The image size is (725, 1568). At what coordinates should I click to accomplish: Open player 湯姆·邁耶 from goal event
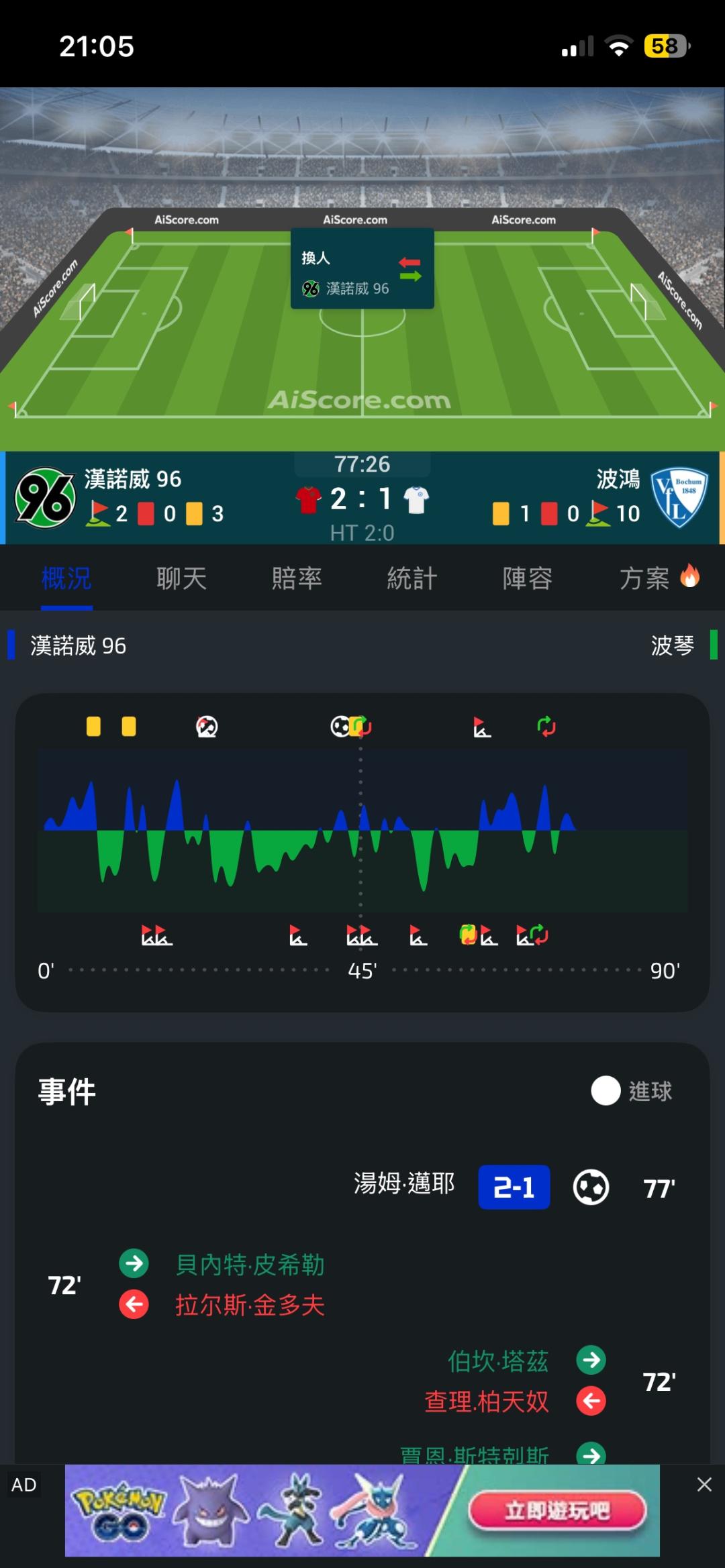tap(404, 1184)
